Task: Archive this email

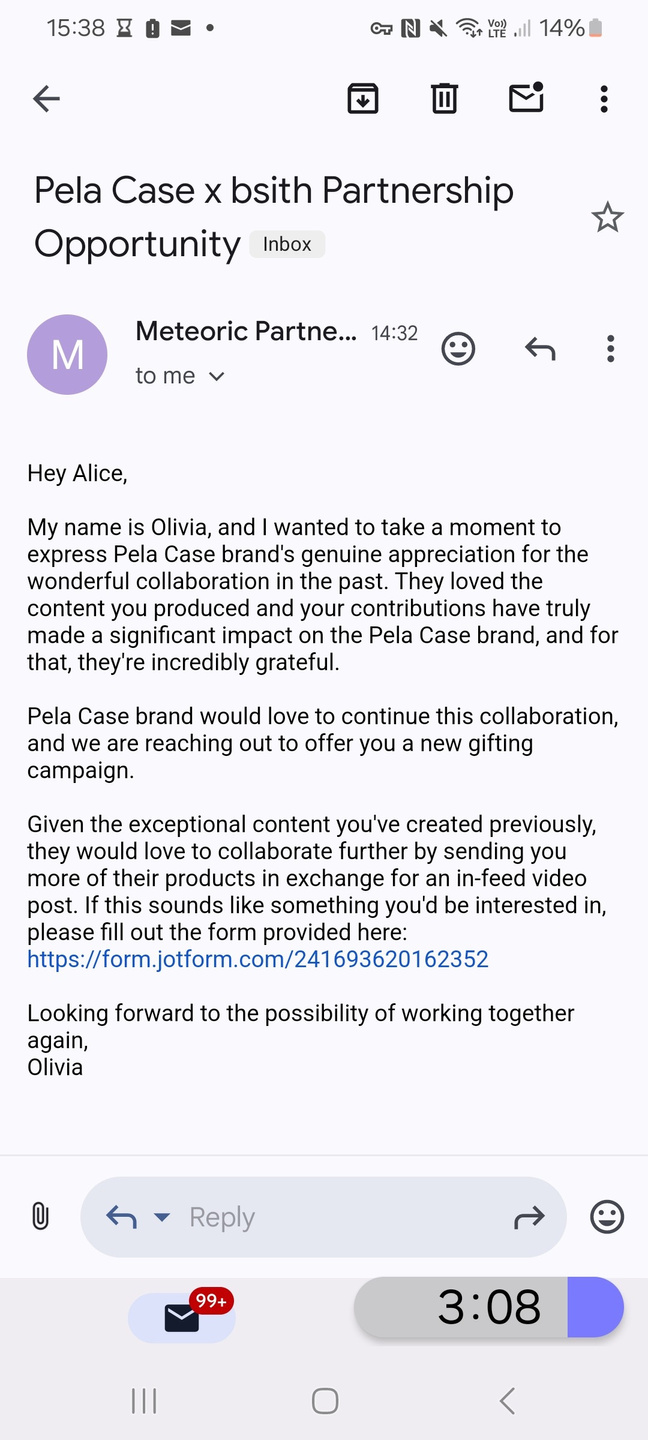Action: [363, 98]
